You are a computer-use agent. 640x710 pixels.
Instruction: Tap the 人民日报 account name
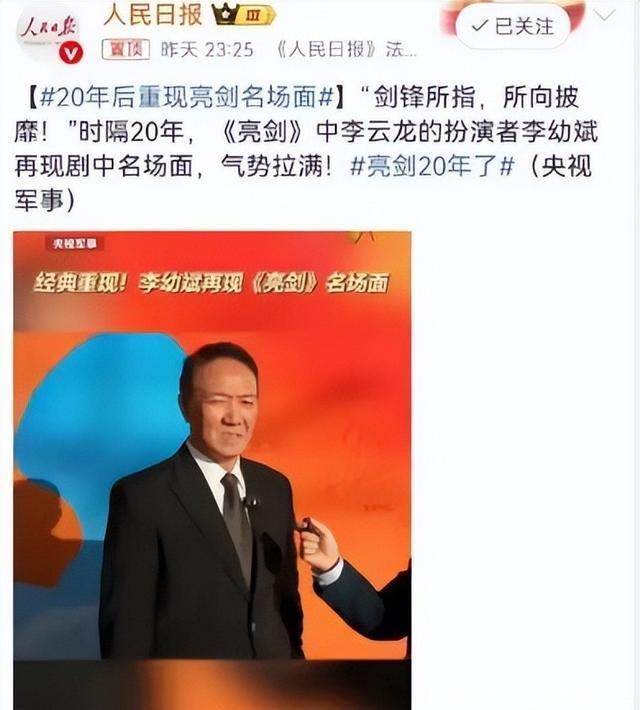click(x=152, y=14)
